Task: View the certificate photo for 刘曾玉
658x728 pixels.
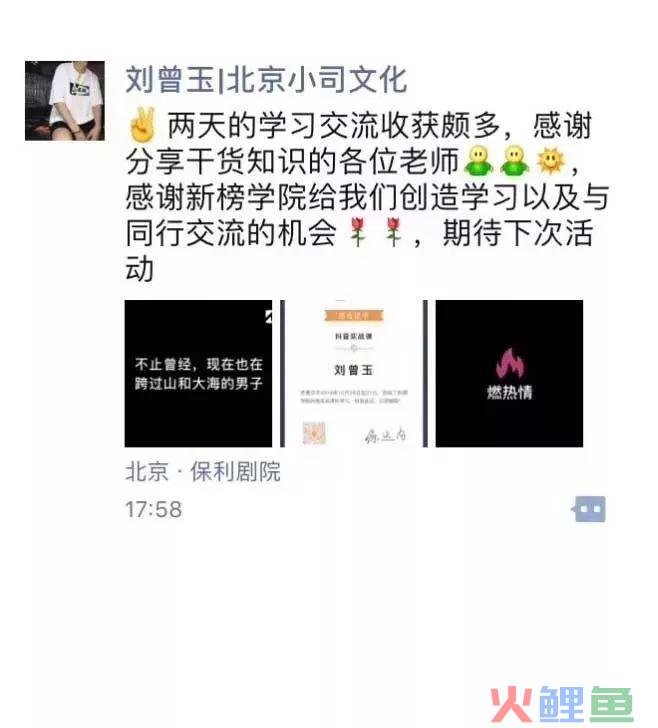Action: (x=354, y=373)
